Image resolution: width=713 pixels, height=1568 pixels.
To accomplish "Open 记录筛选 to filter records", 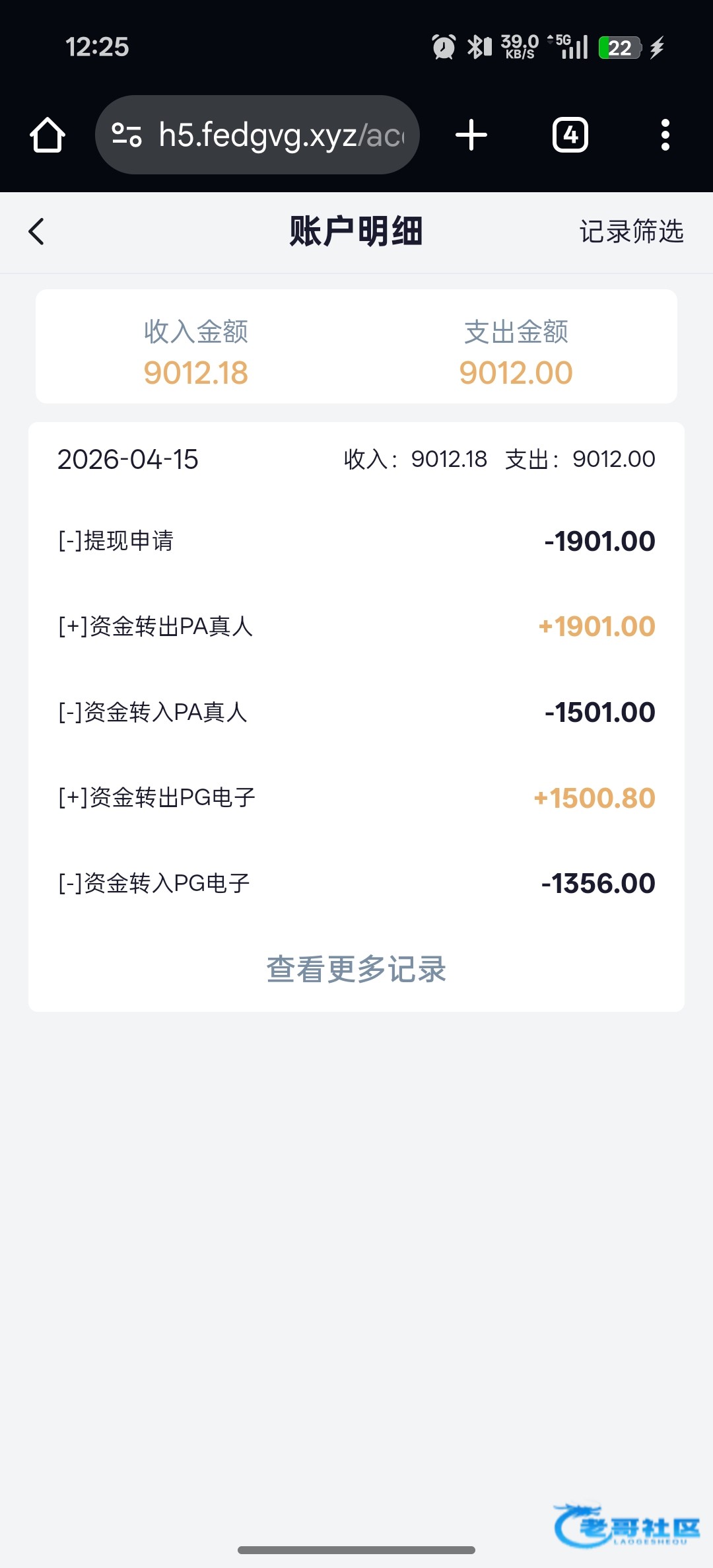I will click(x=631, y=232).
